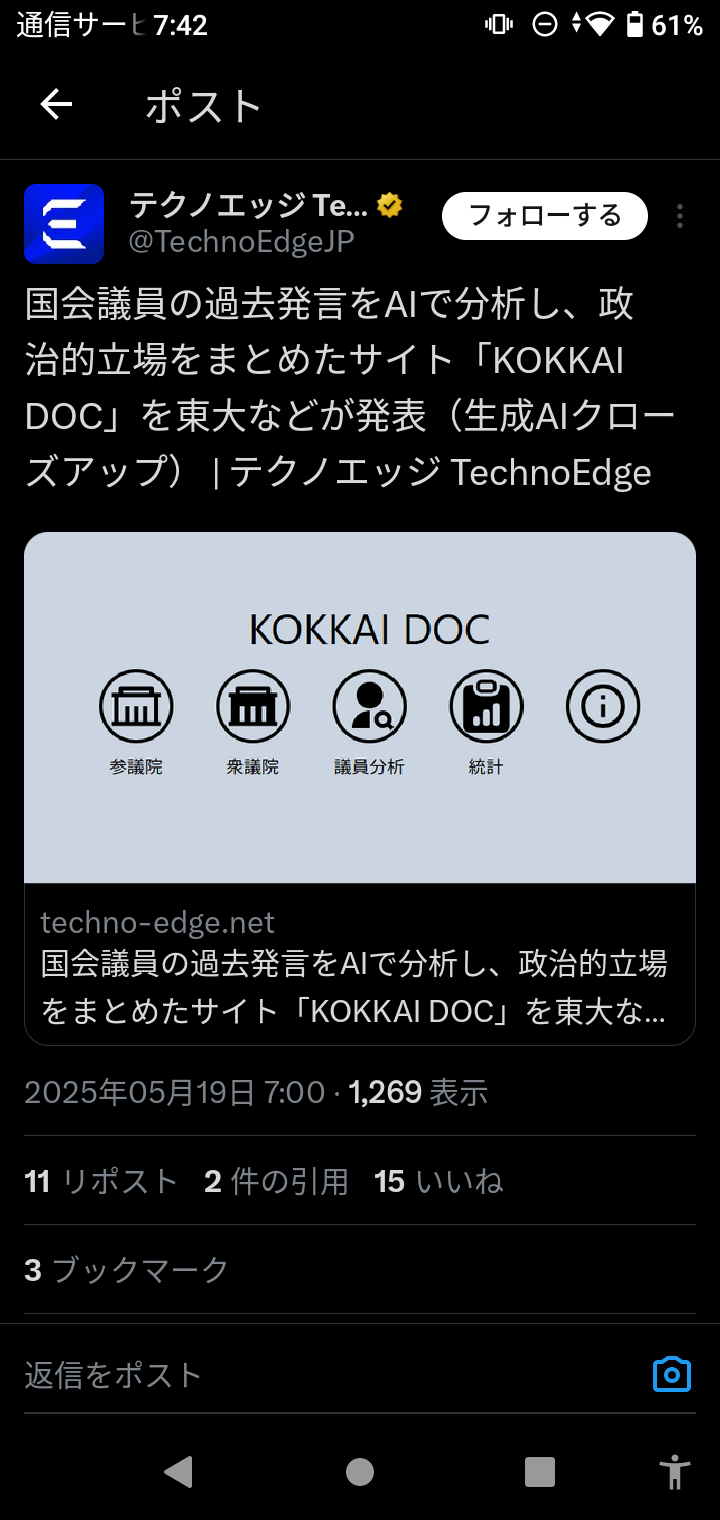The width and height of the screenshot is (720, 1520).
Task: Tap the 返信をポスト reply field
Action: coord(300,1375)
